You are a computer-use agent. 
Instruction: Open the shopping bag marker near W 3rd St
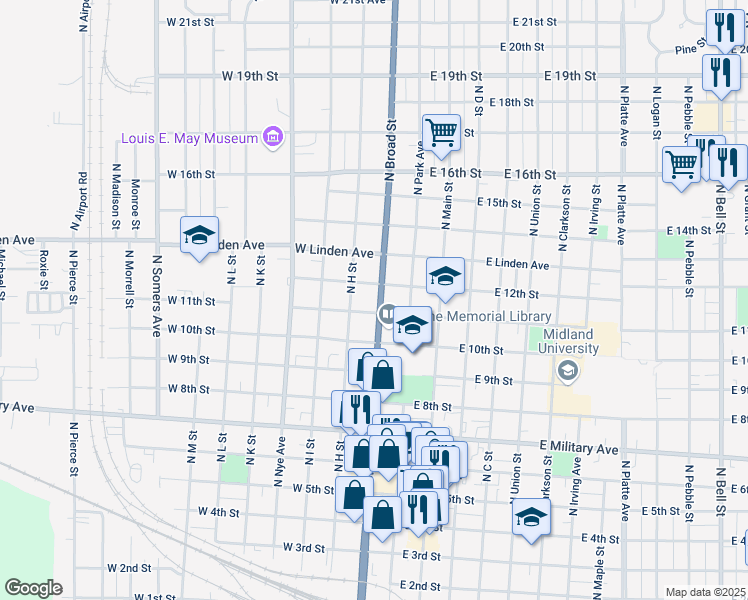(385, 515)
